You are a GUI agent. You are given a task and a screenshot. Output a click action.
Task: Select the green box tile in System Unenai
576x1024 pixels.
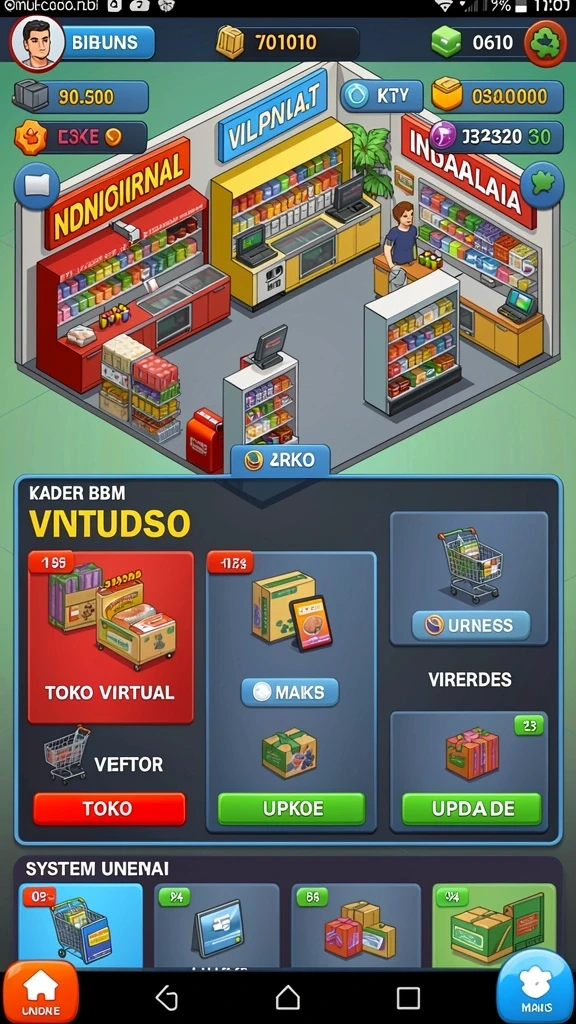494,925
